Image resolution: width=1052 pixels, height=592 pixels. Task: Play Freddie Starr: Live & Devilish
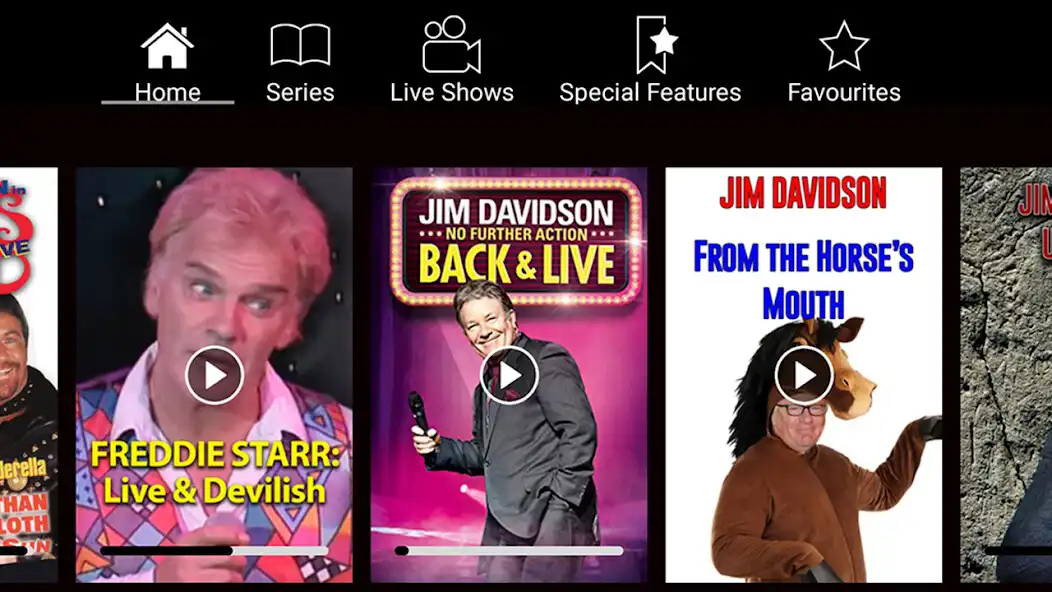tap(214, 375)
